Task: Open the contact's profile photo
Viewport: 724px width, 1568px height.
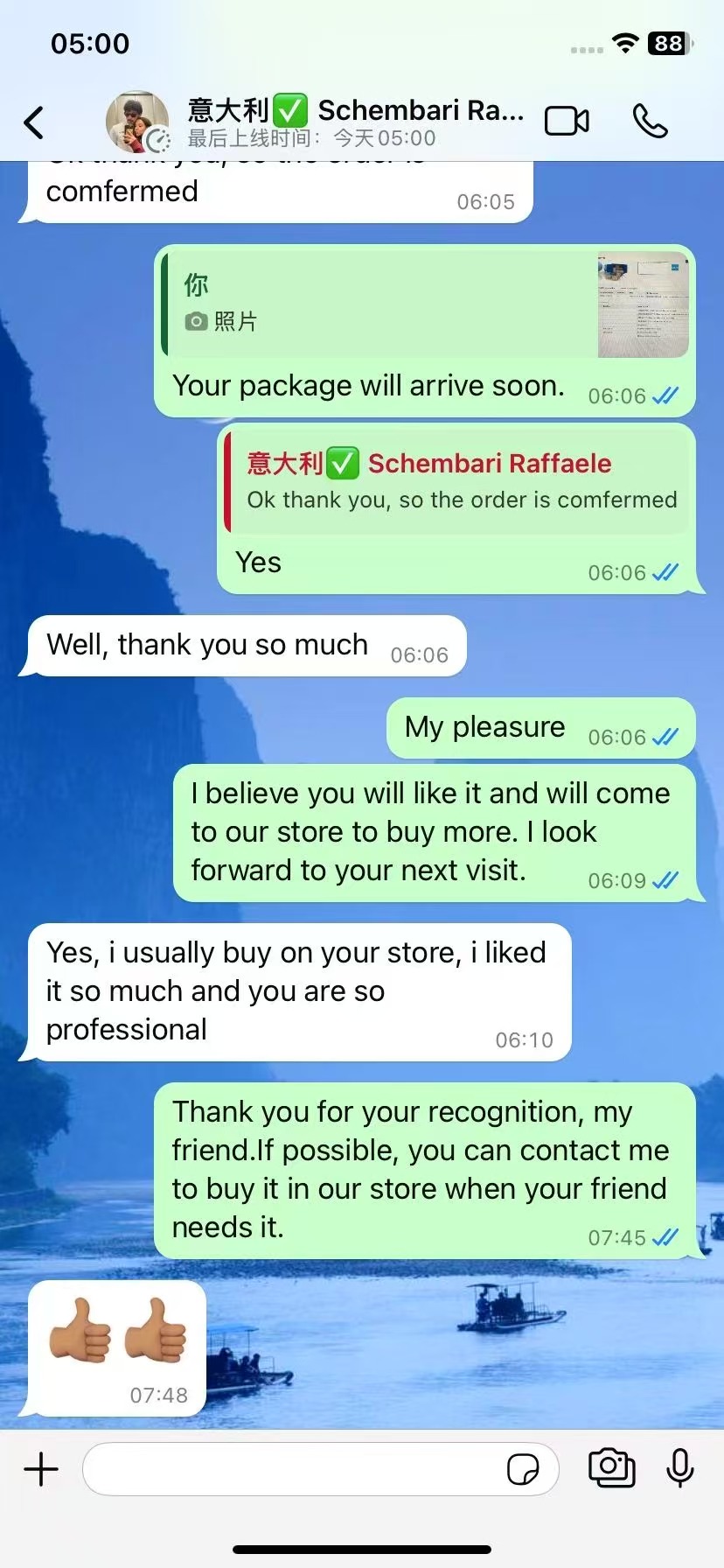Action: click(137, 122)
